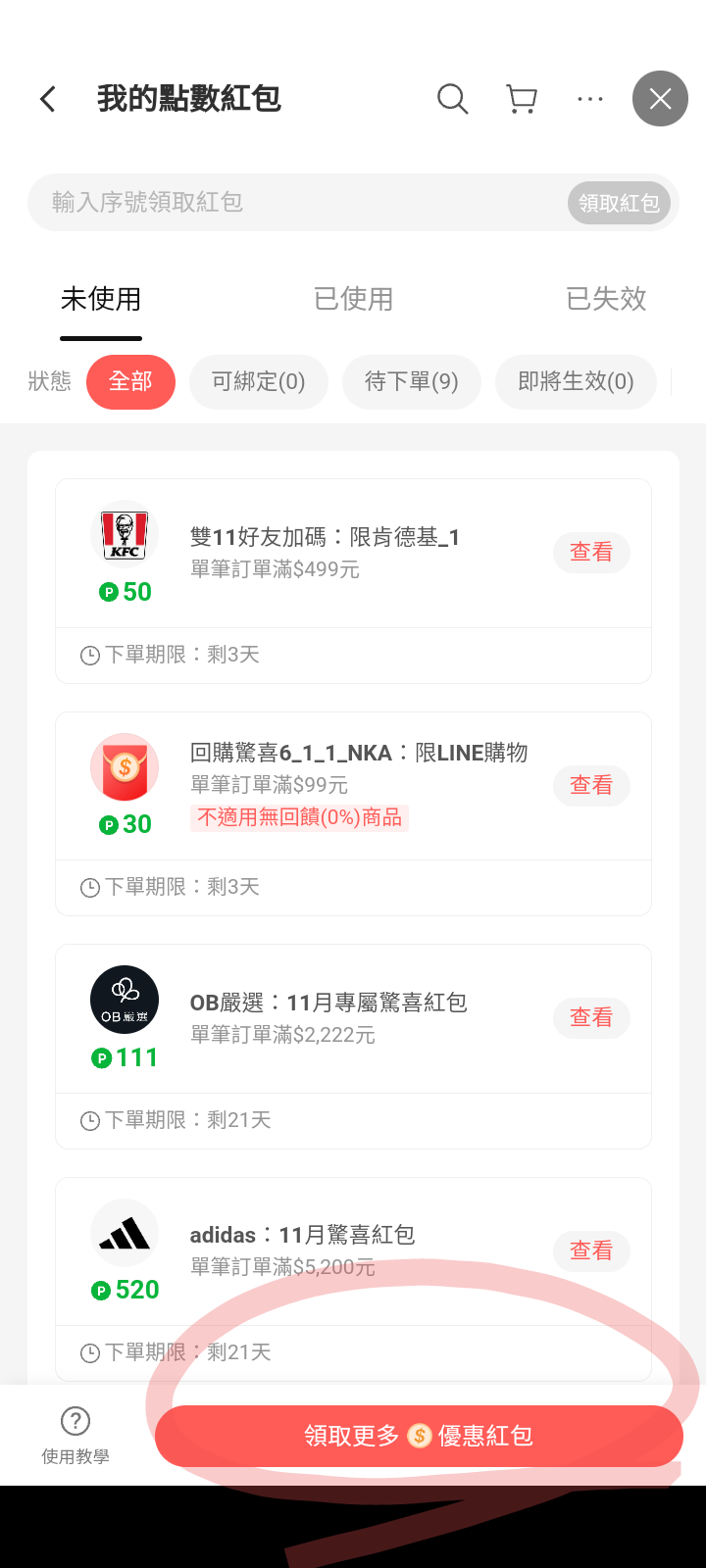Switch to the 已失效 tab
Screen dimensions: 706x1568
click(x=606, y=299)
